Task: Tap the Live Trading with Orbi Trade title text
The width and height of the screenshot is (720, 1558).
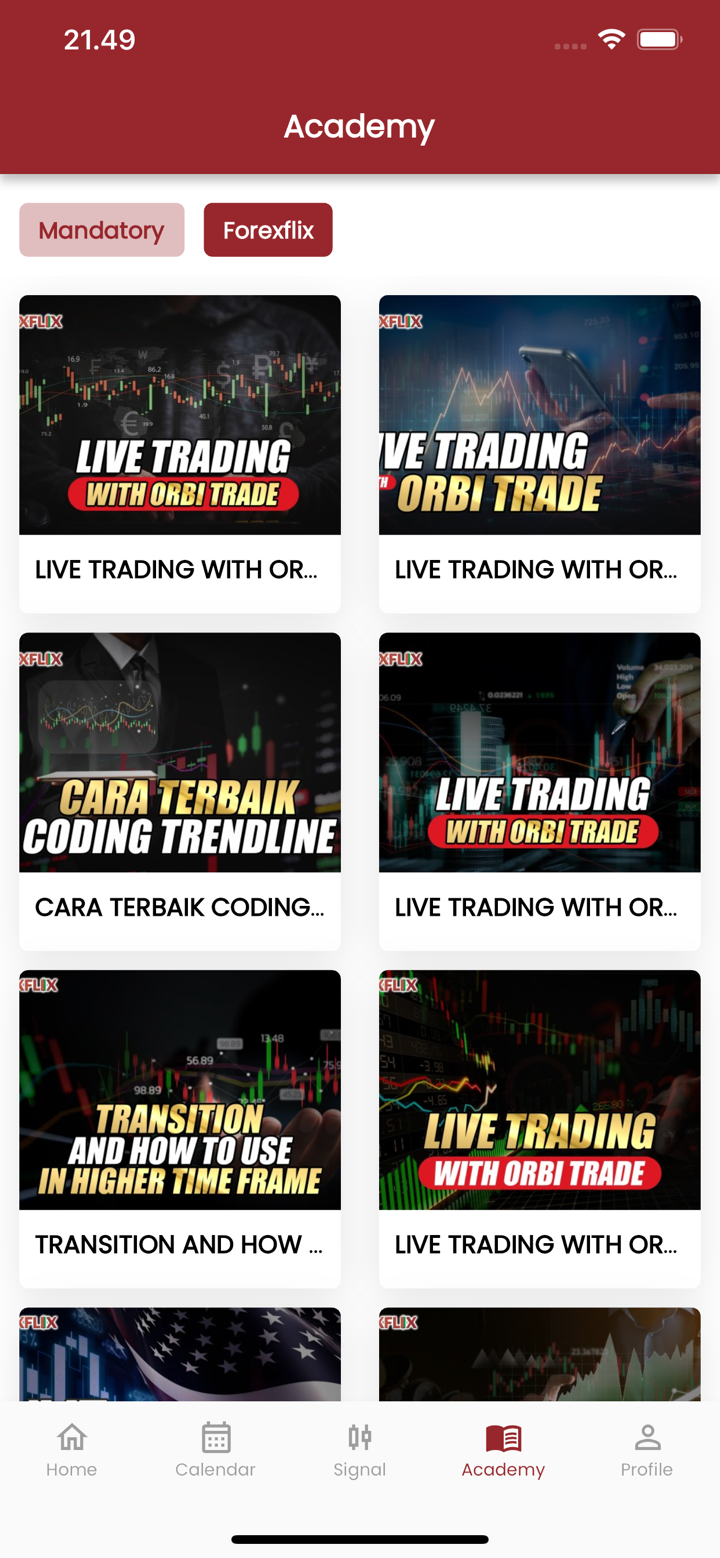Action: tap(180, 569)
